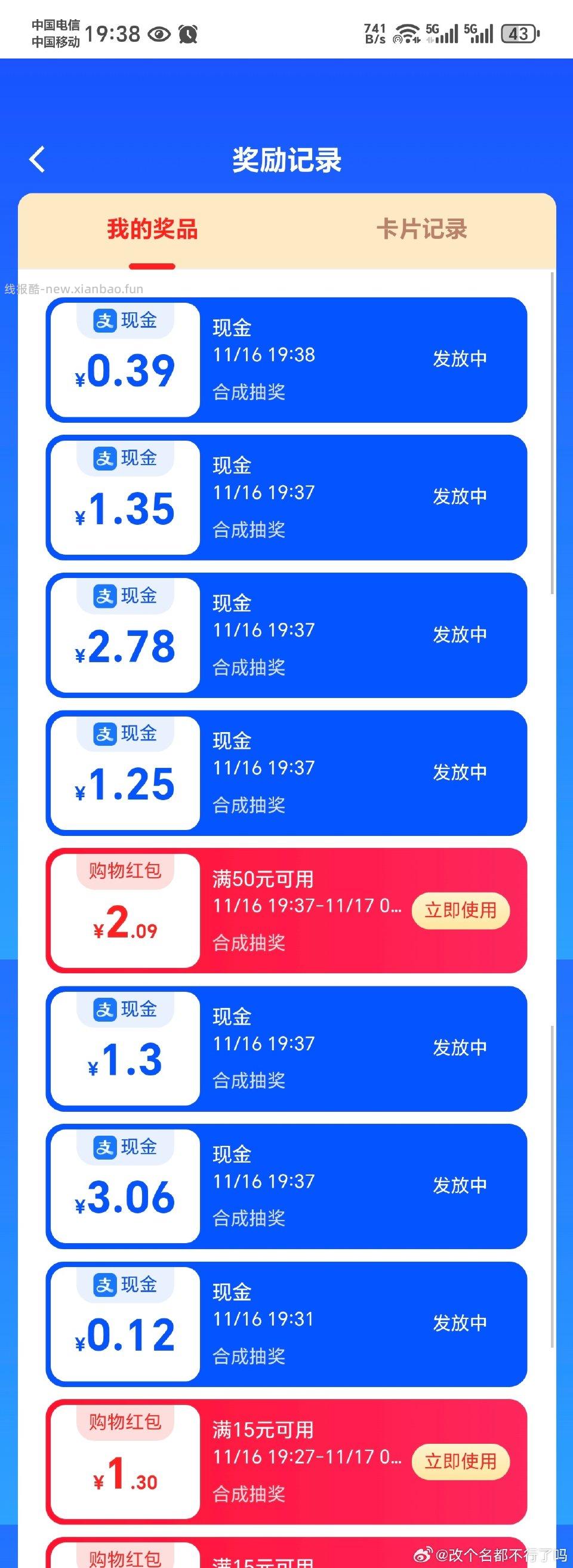The width and height of the screenshot is (573, 1568).
Task: Tap 立即使用 on the ¥1.30 shopping red packet
Action: [460, 1462]
